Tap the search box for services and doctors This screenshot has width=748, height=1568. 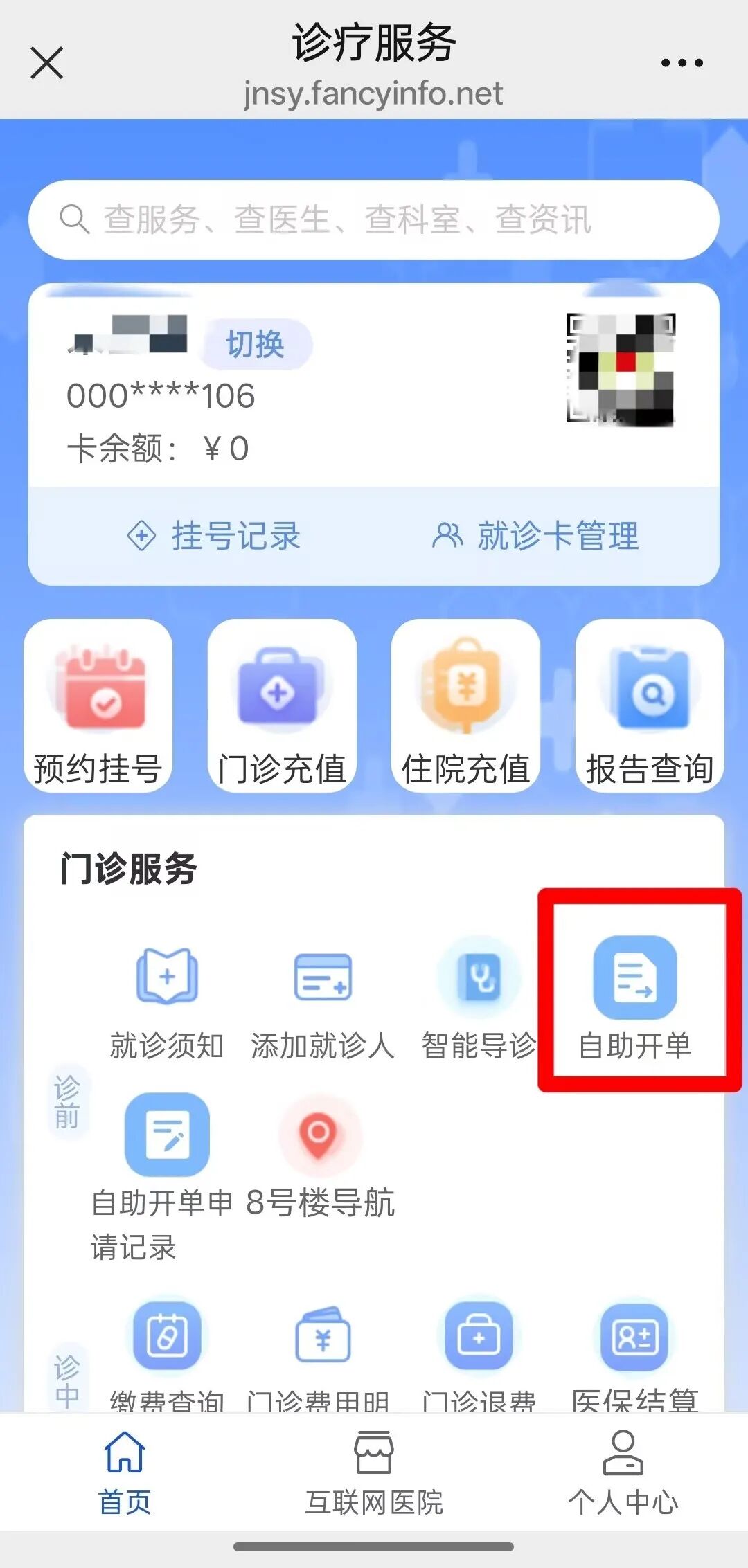[374, 219]
